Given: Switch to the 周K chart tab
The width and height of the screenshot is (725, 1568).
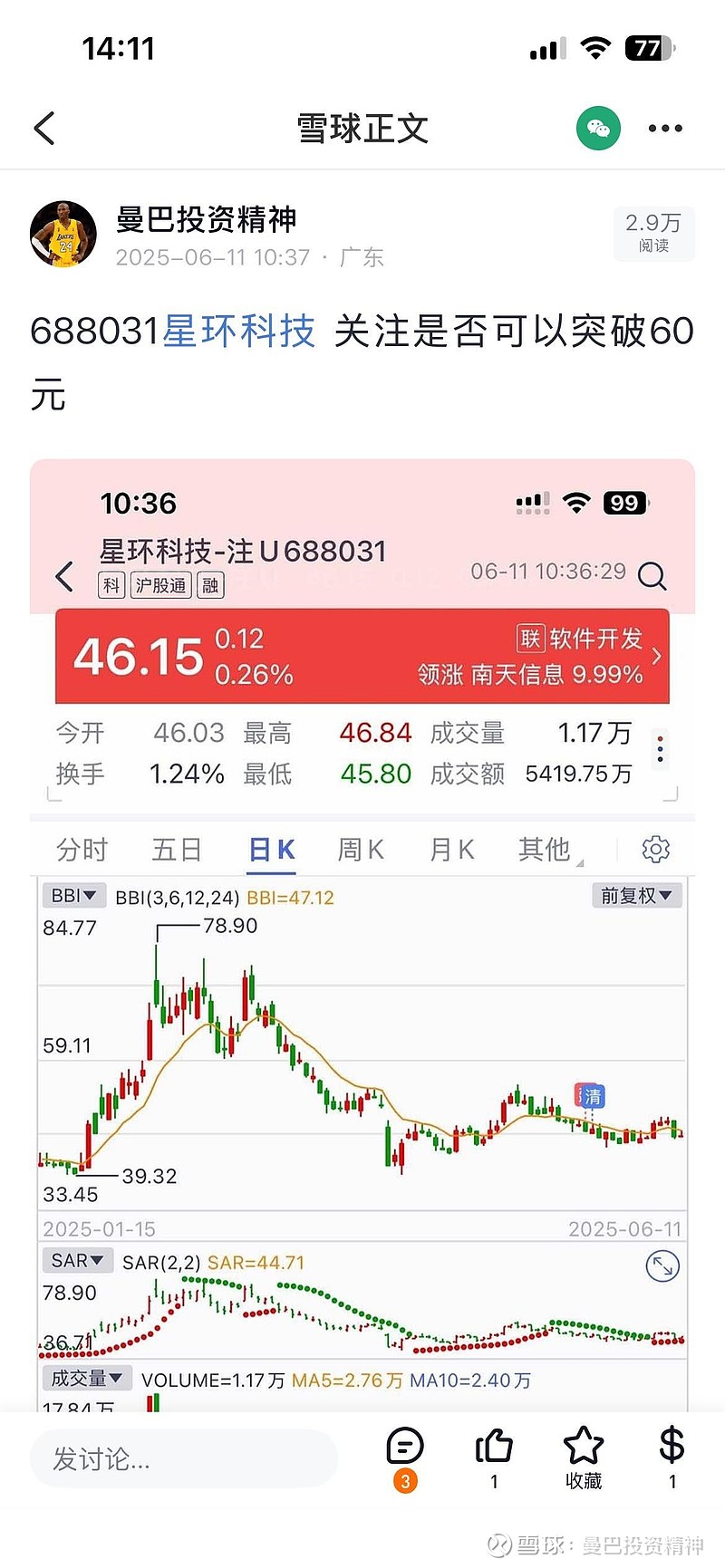Looking at the screenshot, I should pyautogui.click(x=359, y=849).
